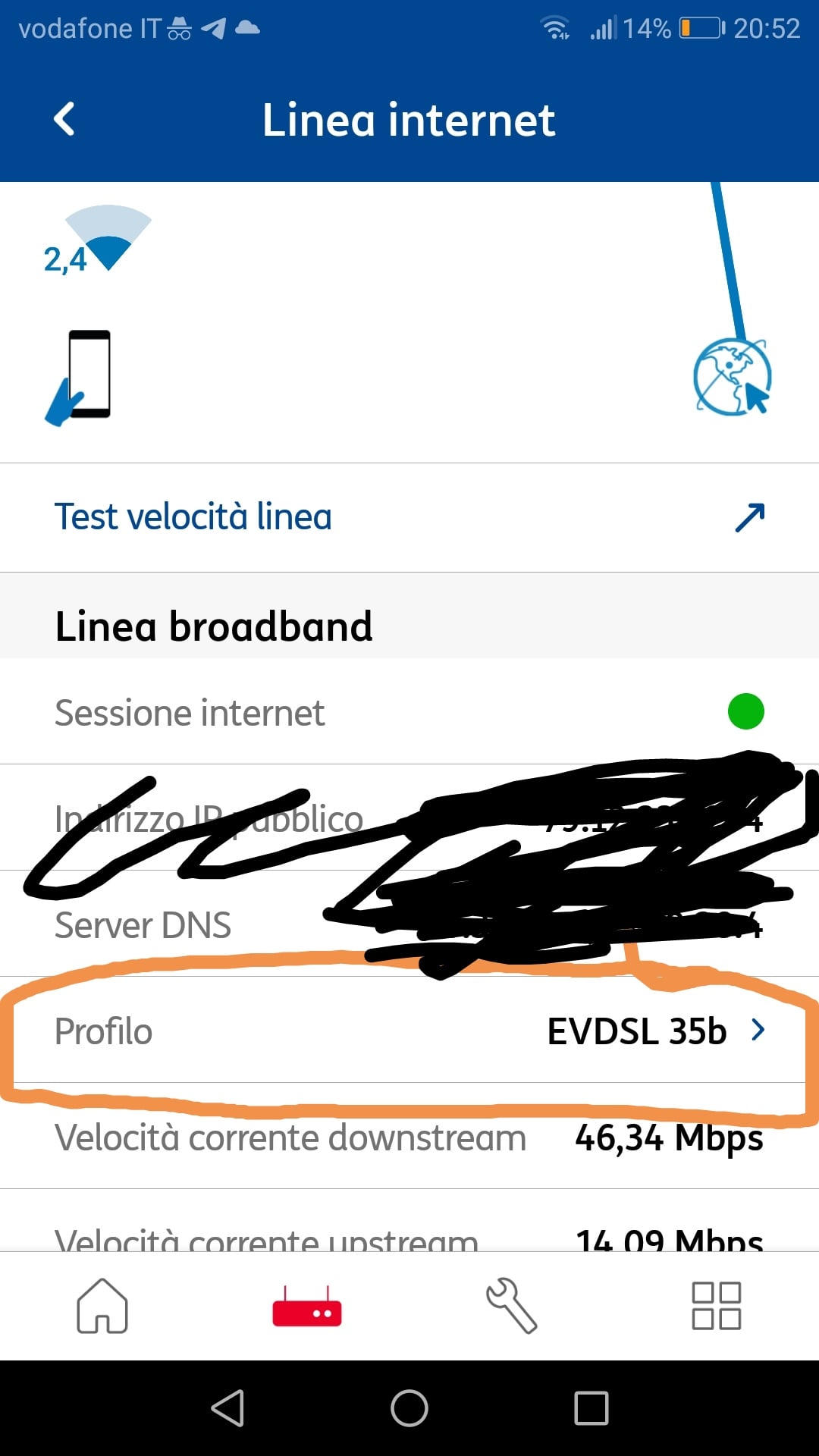Open the Profilo EVDSL 35b row
The height and width of the screenshot is (1456, 819).
(409, 1031)
